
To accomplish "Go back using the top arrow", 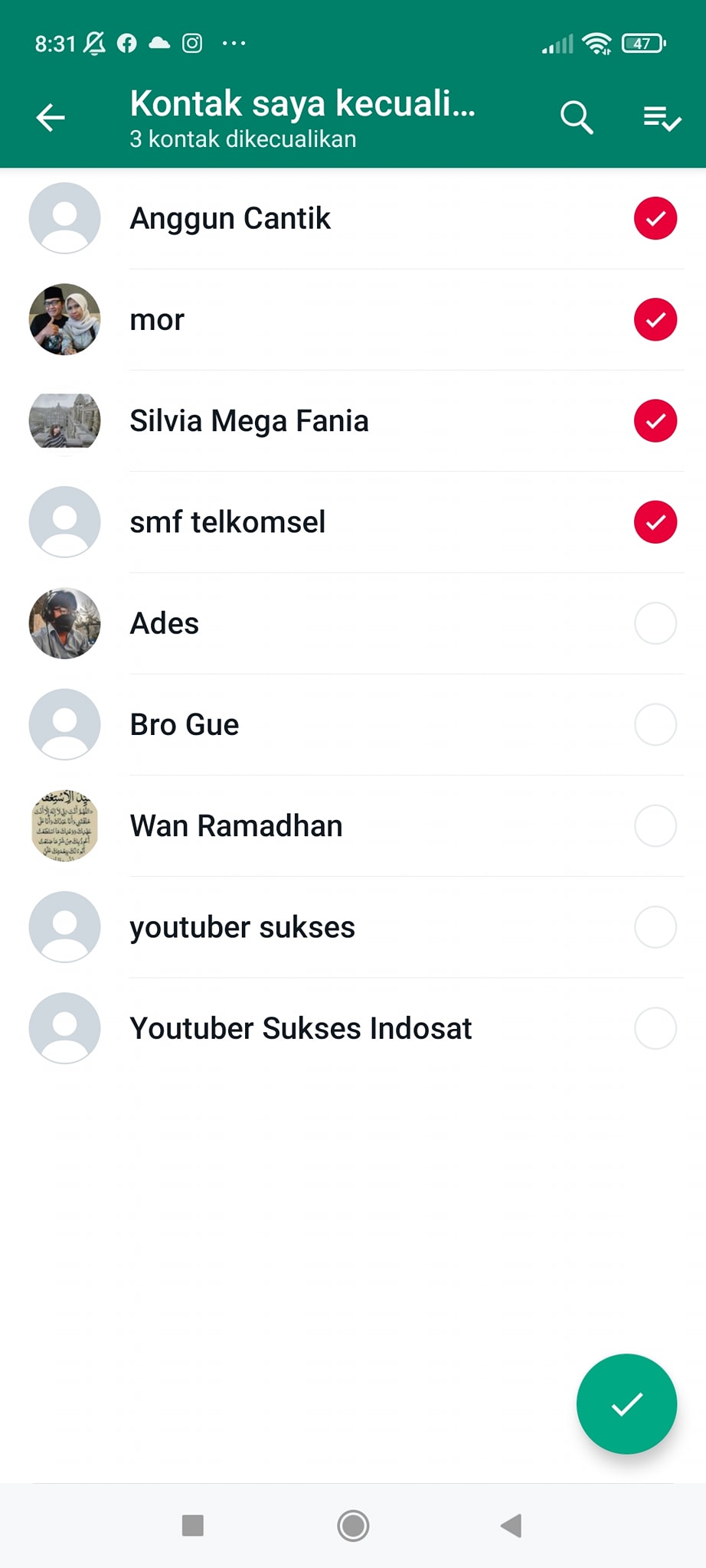I will click(x=51, y=118).
